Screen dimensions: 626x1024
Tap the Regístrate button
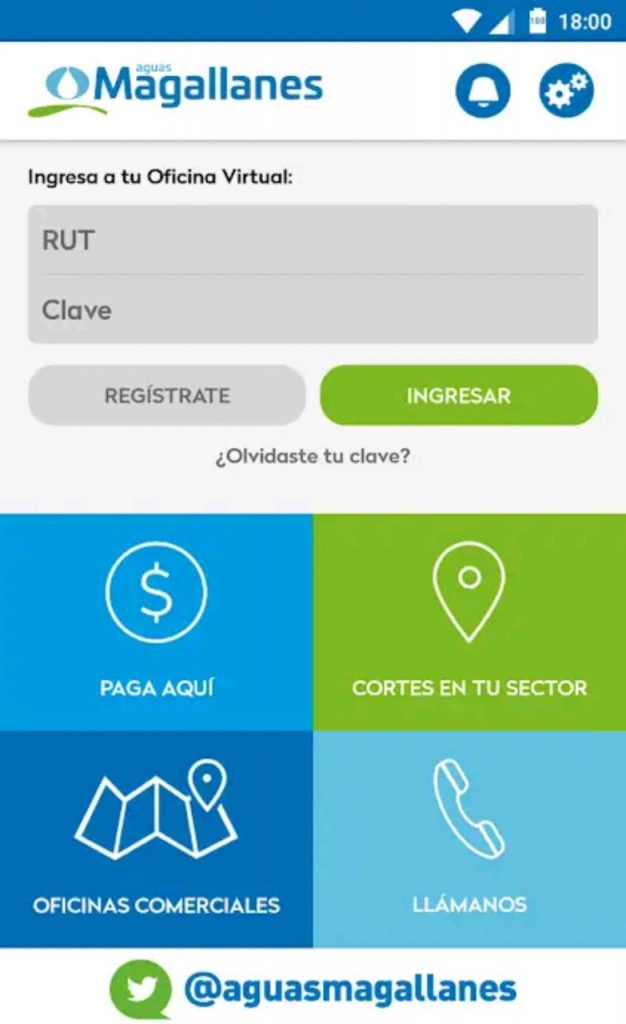pos(167,396)
